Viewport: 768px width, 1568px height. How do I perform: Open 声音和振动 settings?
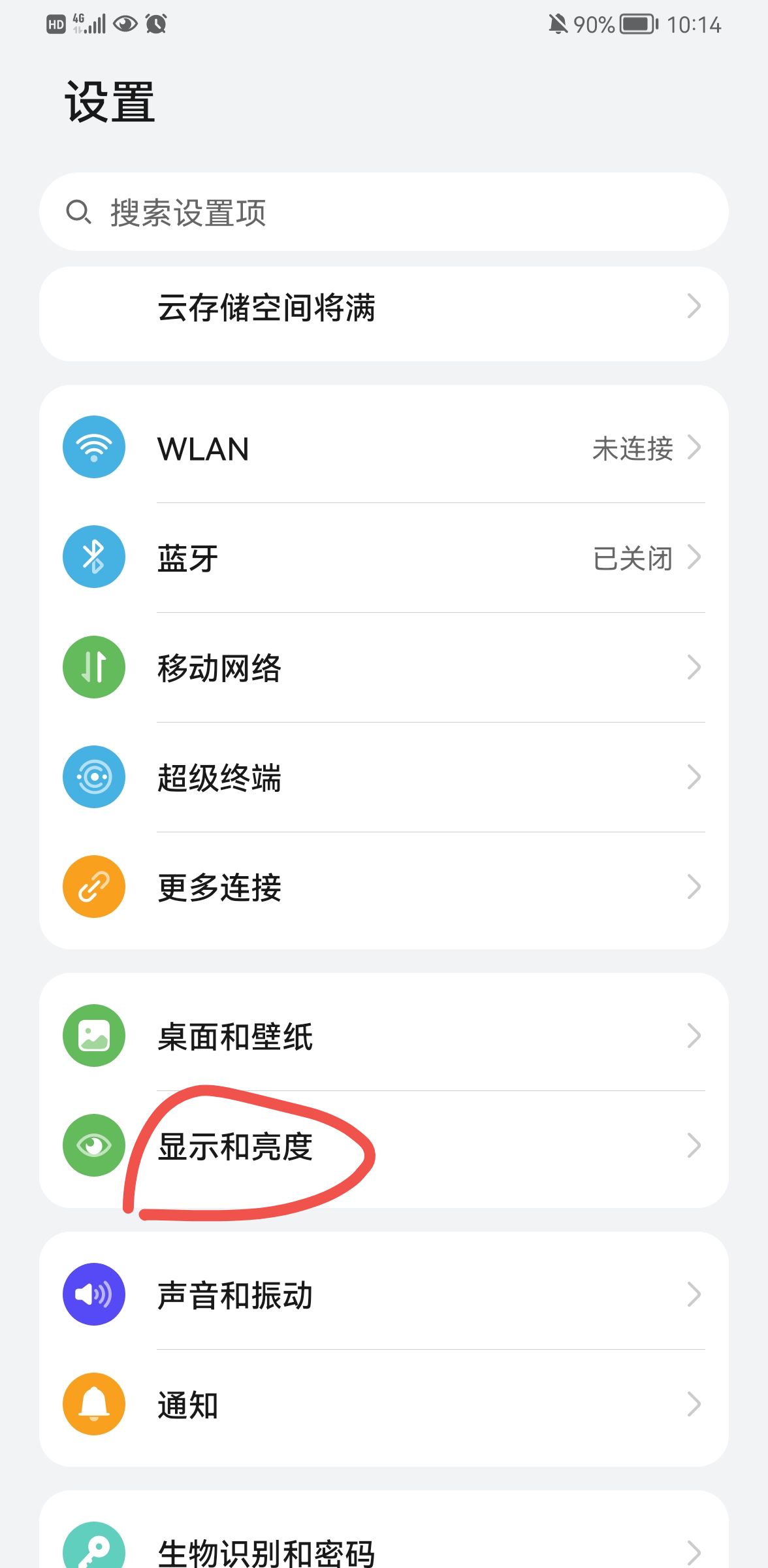pos(384,1295)
